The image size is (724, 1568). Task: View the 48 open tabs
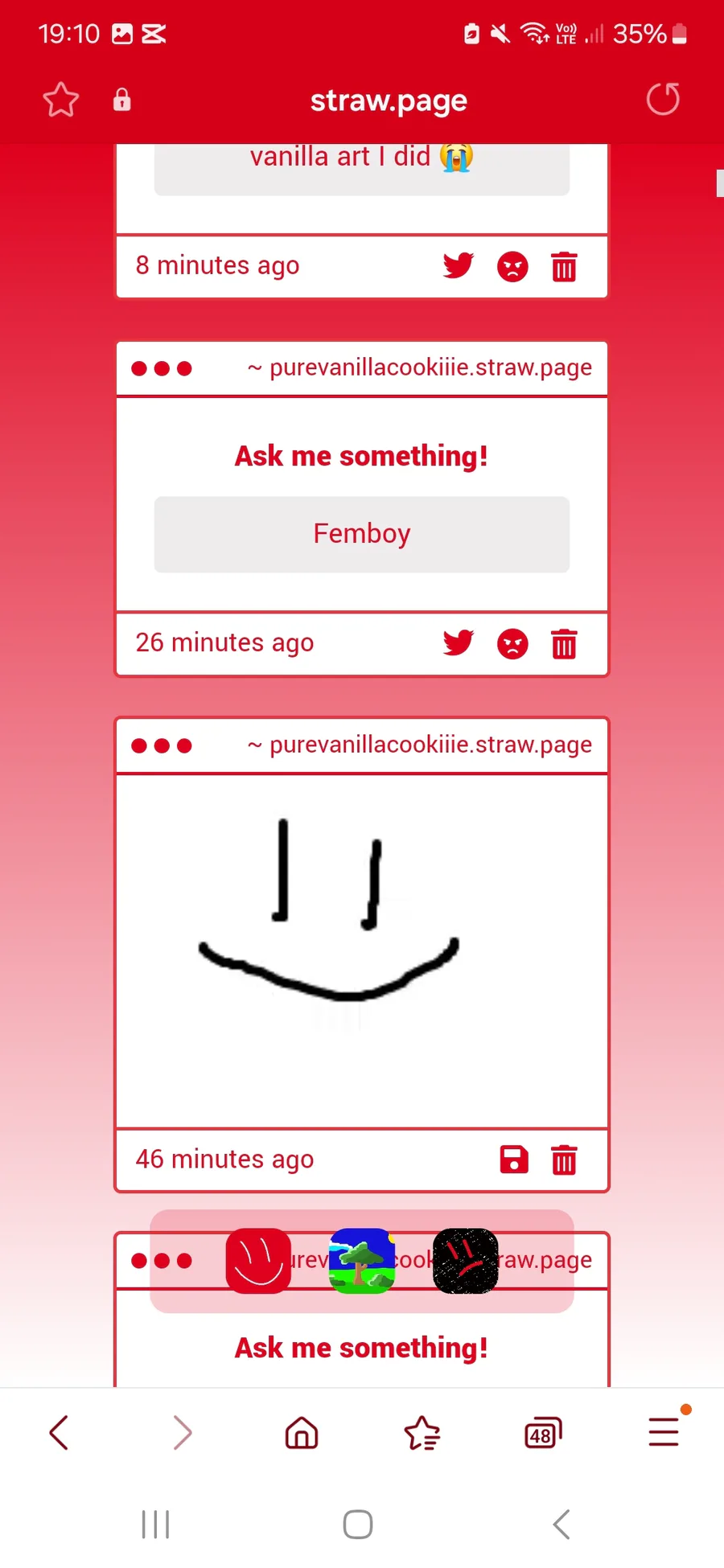click(543, 1433)
